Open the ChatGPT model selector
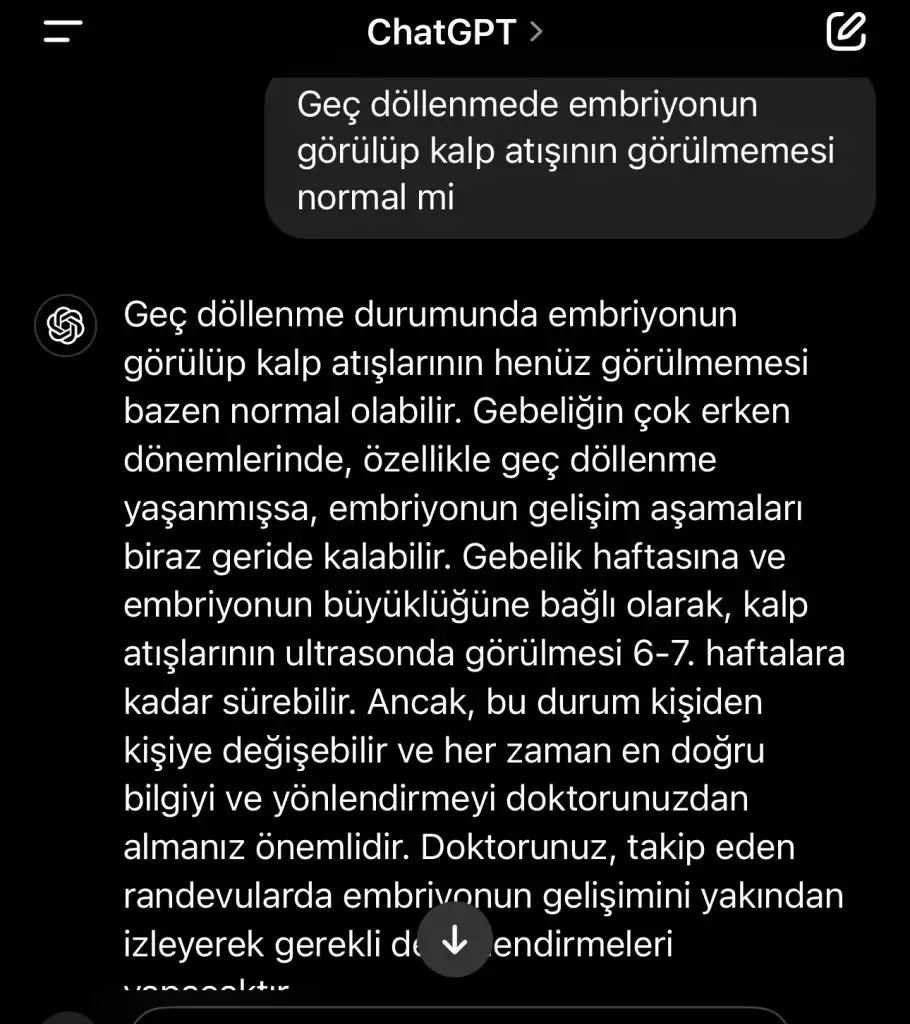 click(x=454, y=32)
